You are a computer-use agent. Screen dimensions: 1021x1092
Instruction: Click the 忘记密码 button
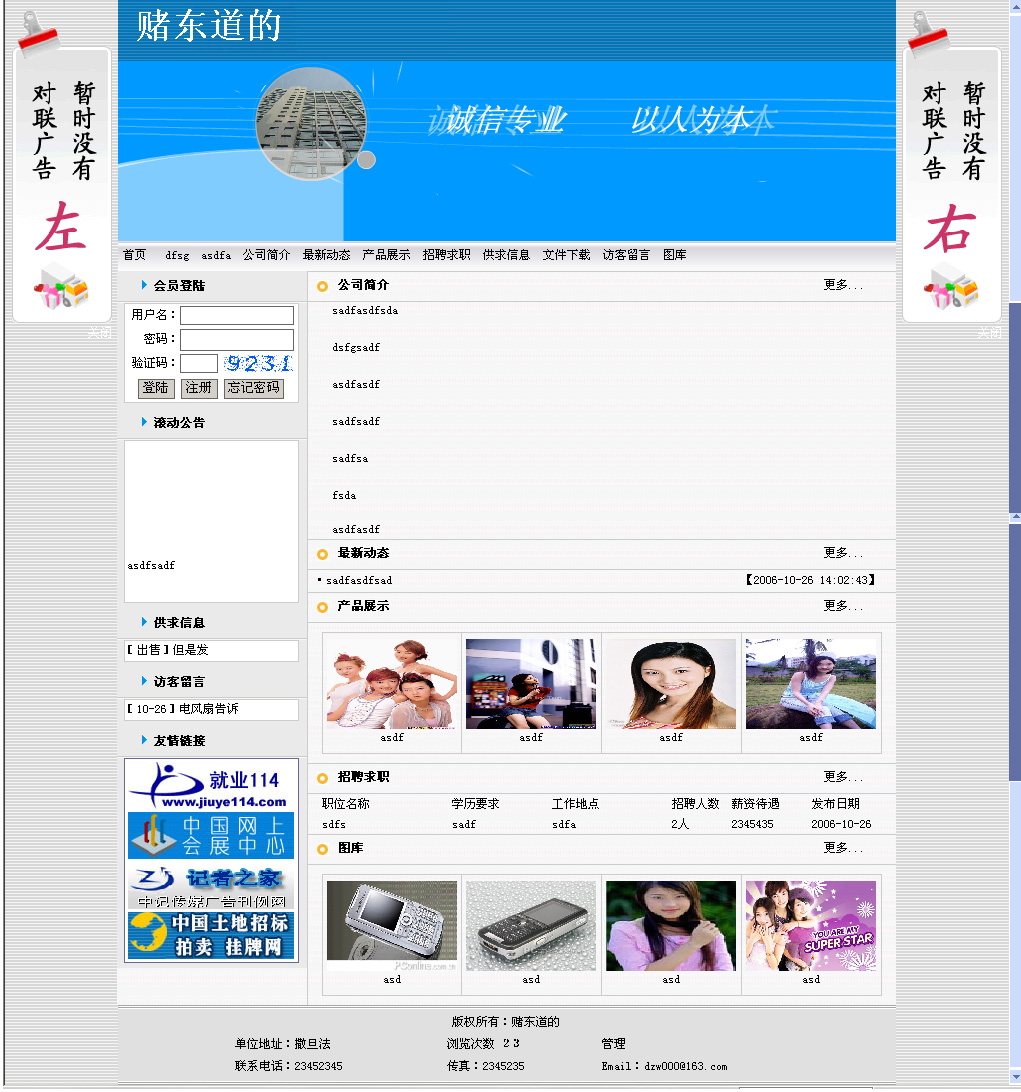(253, 388)
